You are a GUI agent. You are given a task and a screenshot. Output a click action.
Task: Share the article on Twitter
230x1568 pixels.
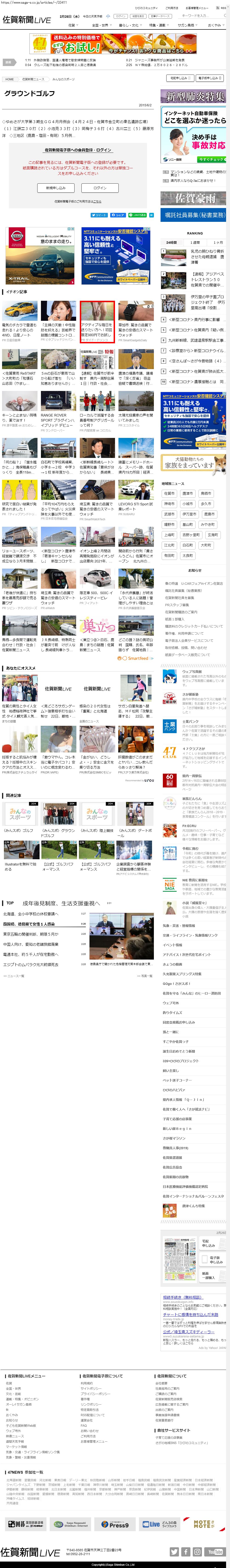tap(99, 215)
